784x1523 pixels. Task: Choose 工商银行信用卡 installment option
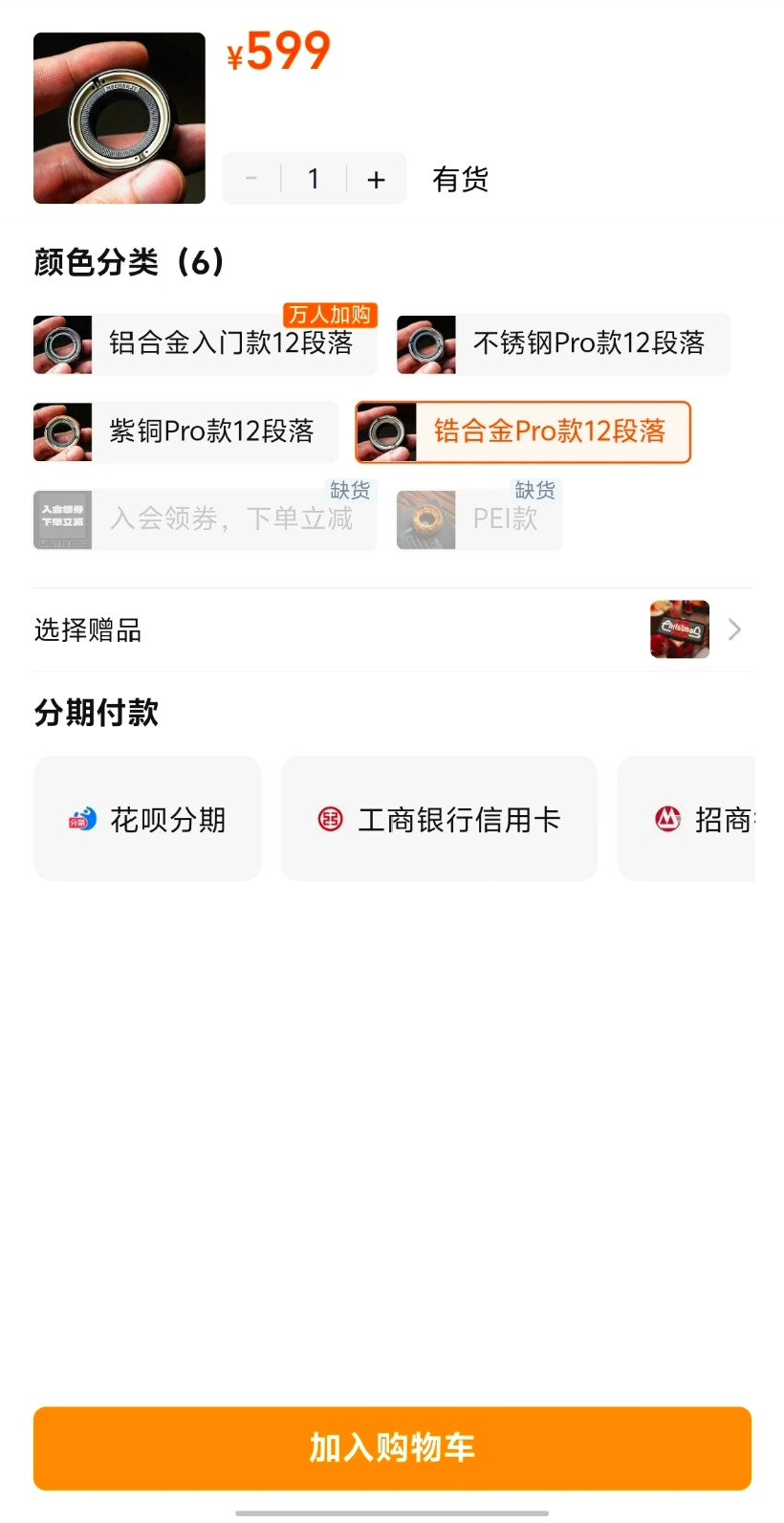coord(439,819)
